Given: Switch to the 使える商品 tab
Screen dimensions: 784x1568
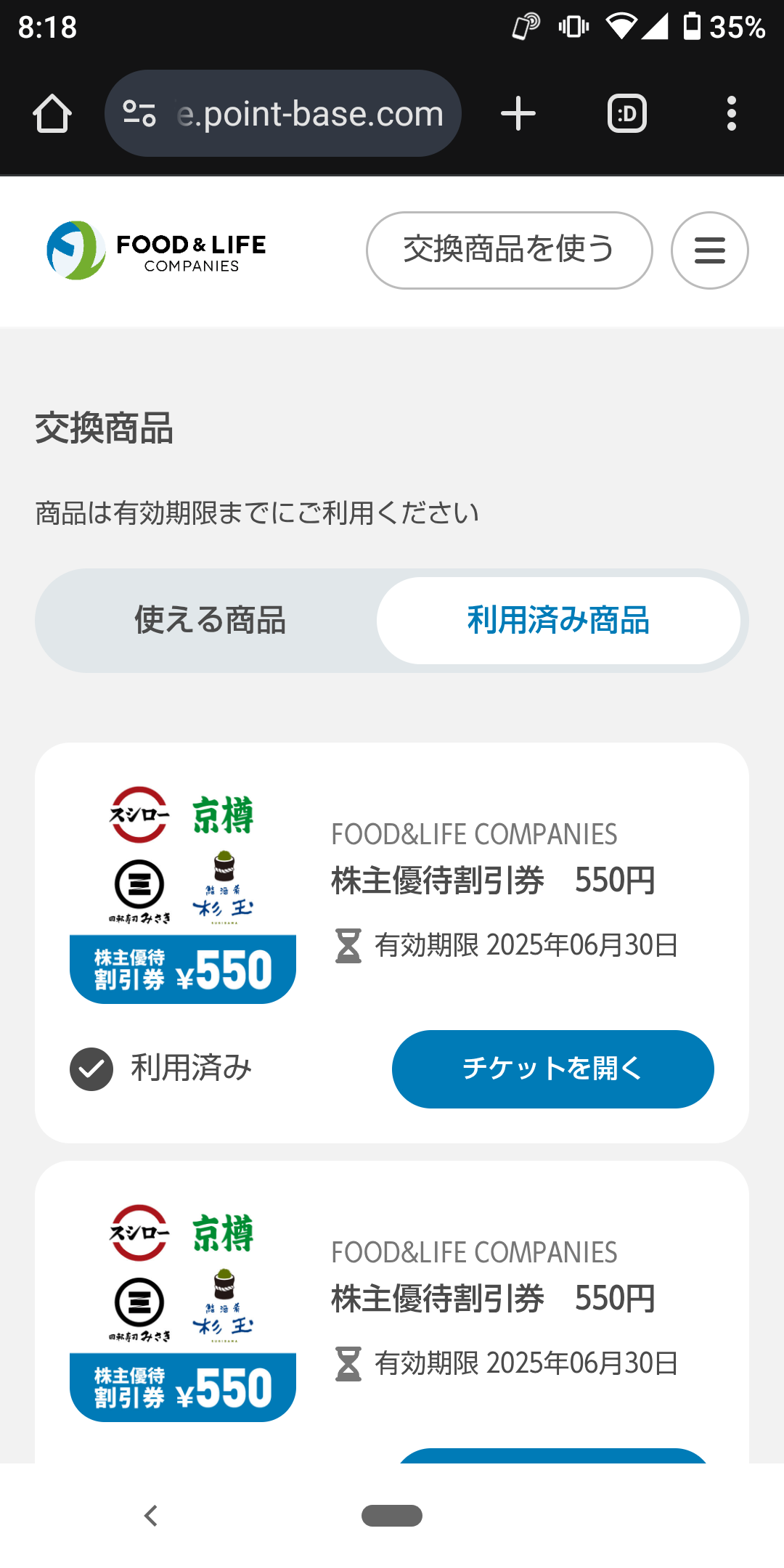Looking at the screenshot, I should [x=210, y=621].
